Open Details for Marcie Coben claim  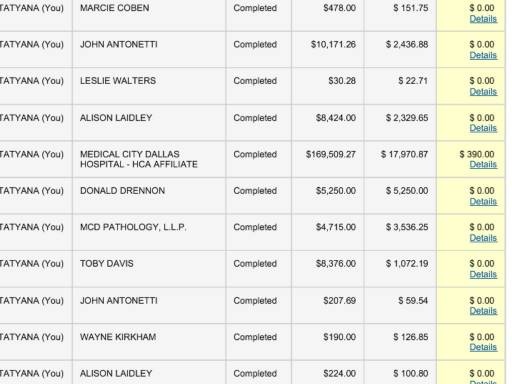point(483,19)
